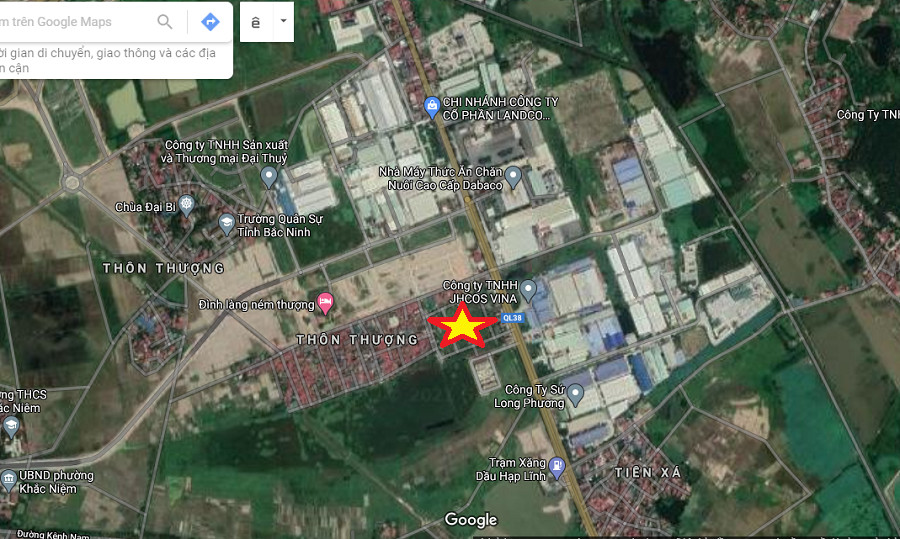Select the Trường Quân Sự Tỉnh Bắc Ninh pin

[227, 221]
